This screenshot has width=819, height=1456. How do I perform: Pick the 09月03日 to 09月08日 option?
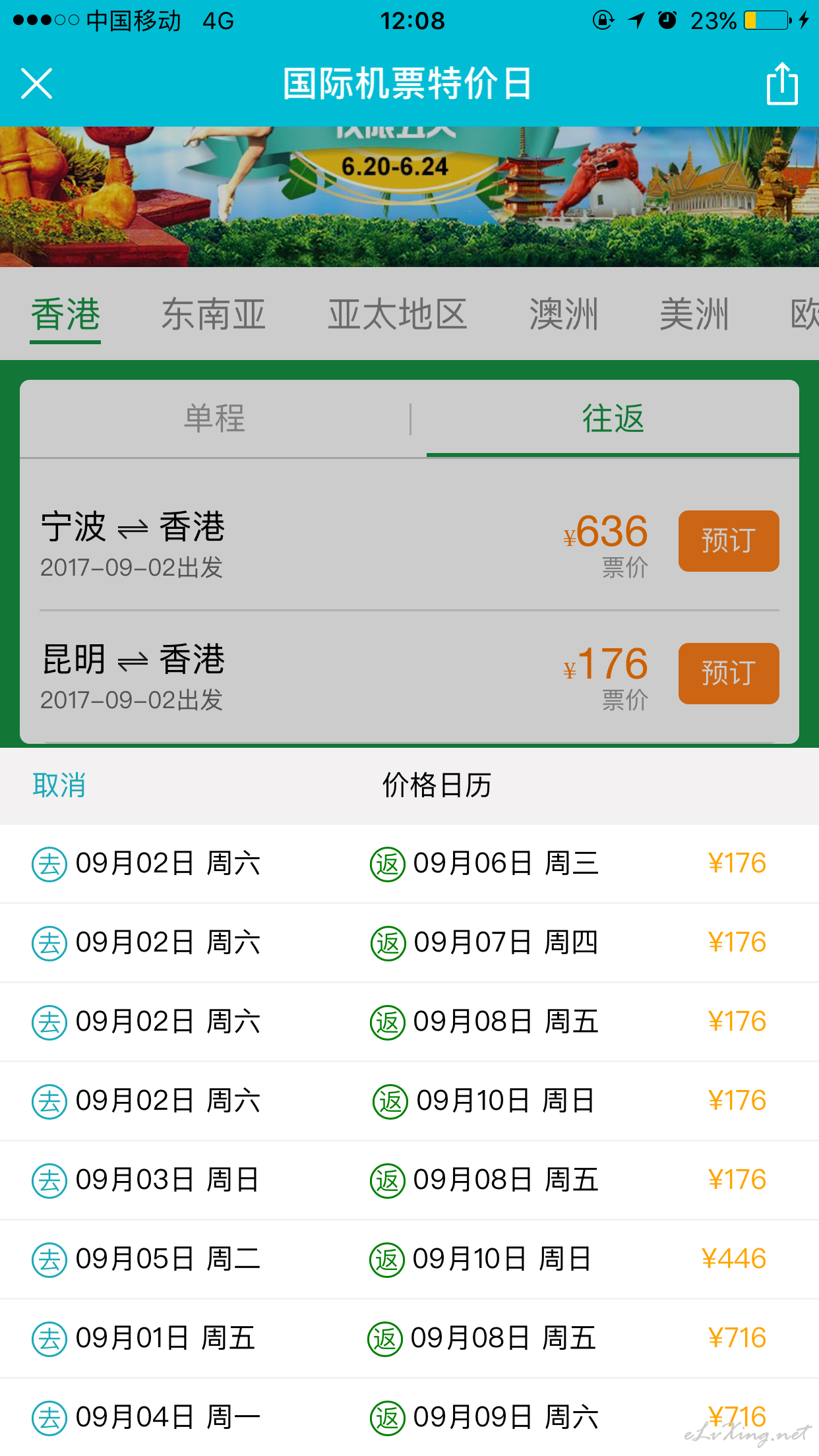pos(409,1180)
